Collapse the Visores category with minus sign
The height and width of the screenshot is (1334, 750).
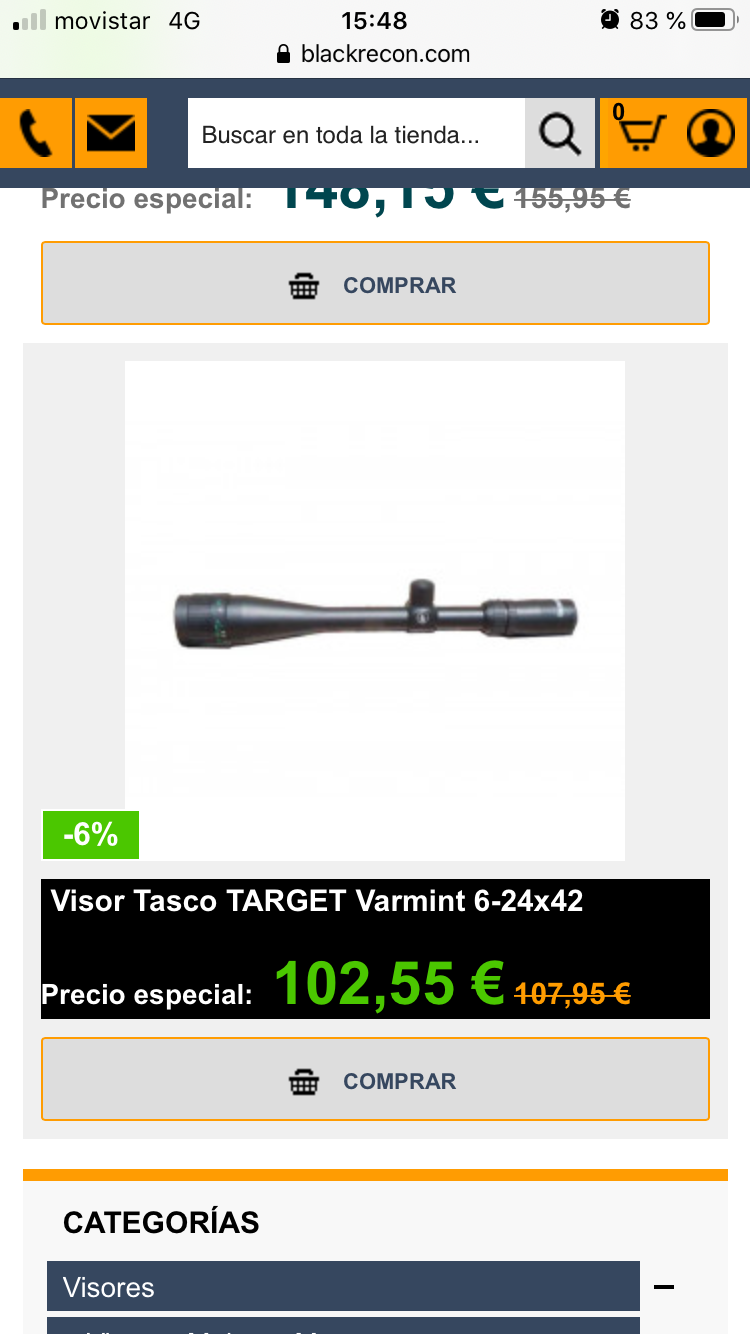pyautogui.click(x=663, y=1286)
